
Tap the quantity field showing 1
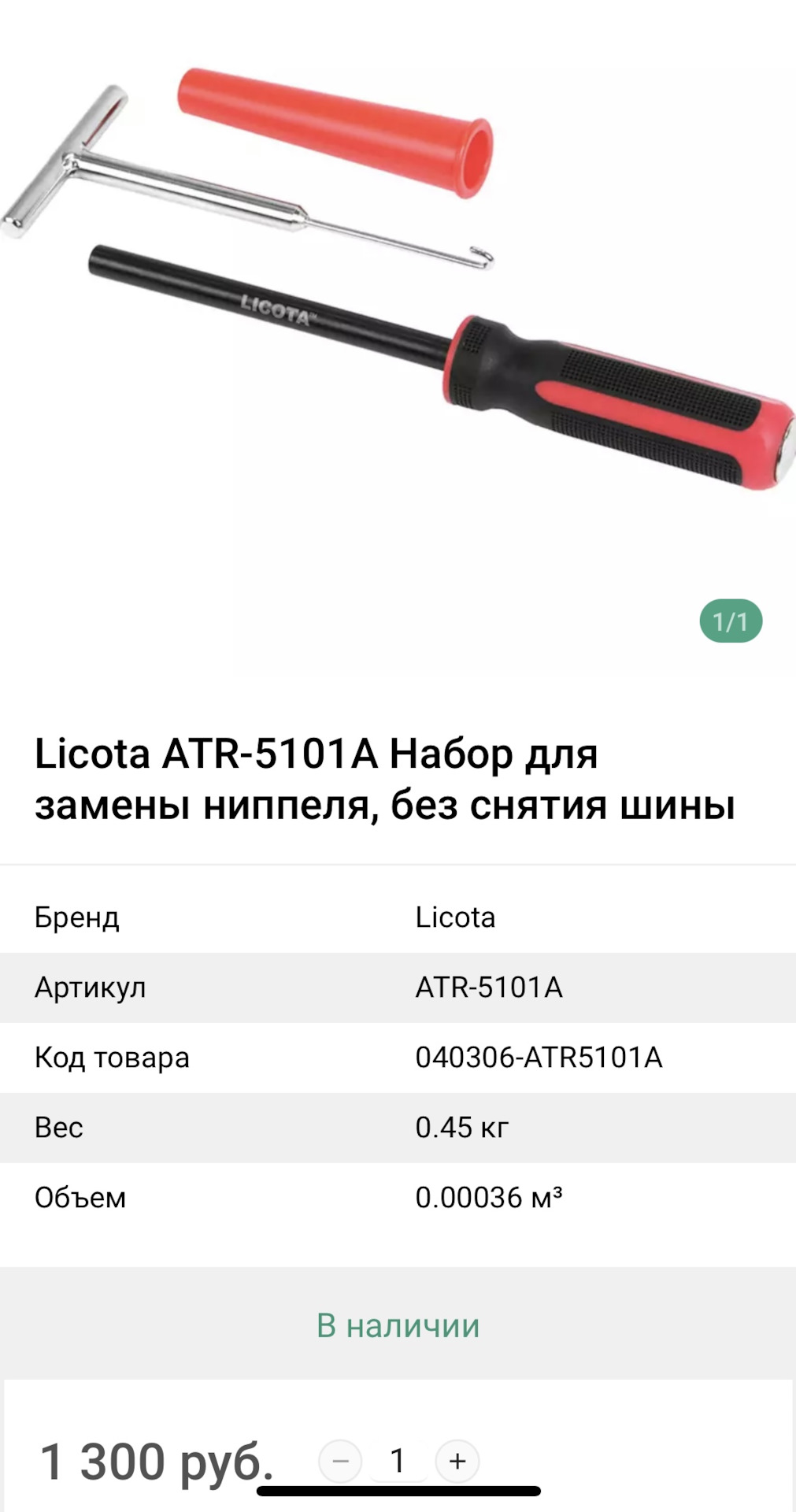pos(398,1461)
